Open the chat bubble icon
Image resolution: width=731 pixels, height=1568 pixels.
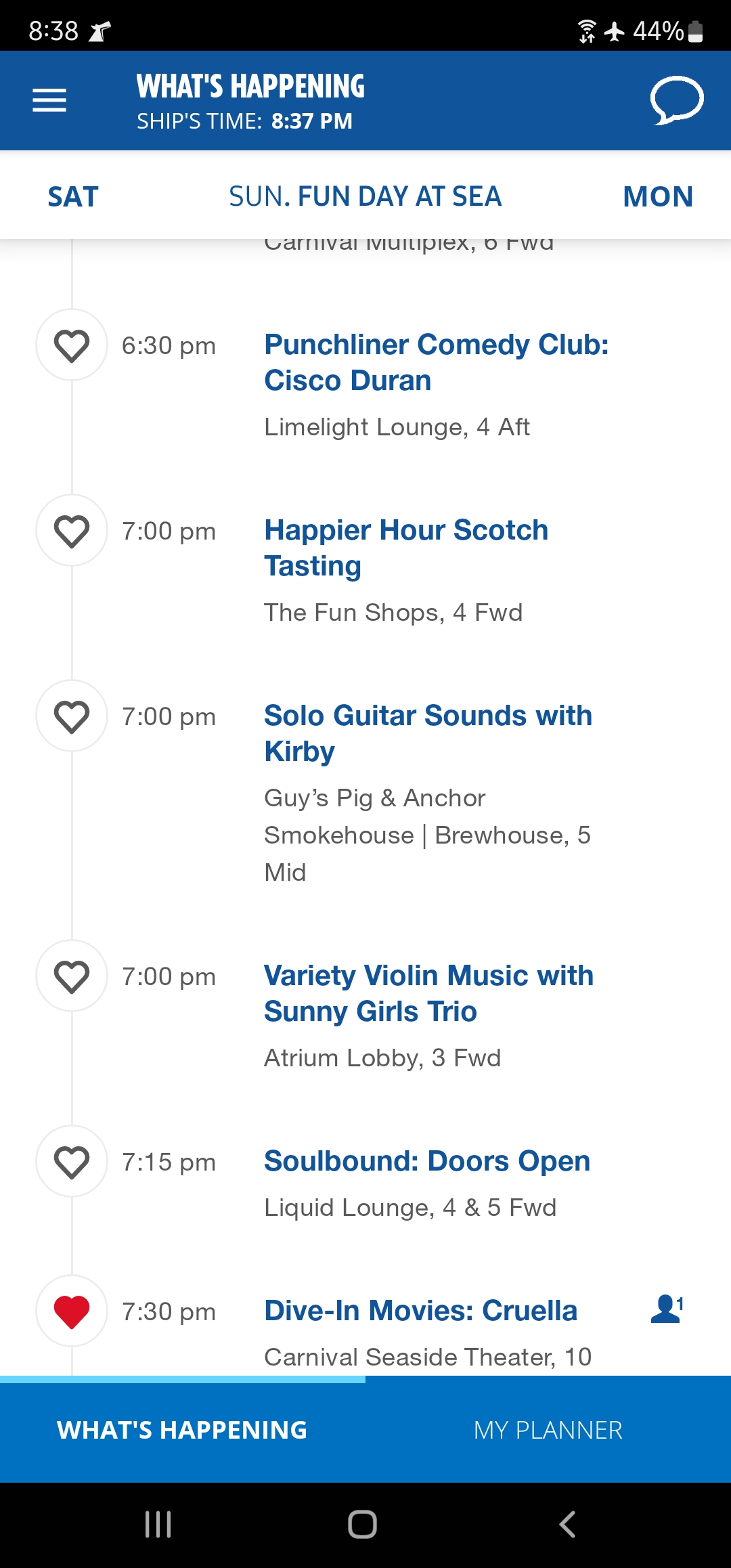tap(677, 100)
